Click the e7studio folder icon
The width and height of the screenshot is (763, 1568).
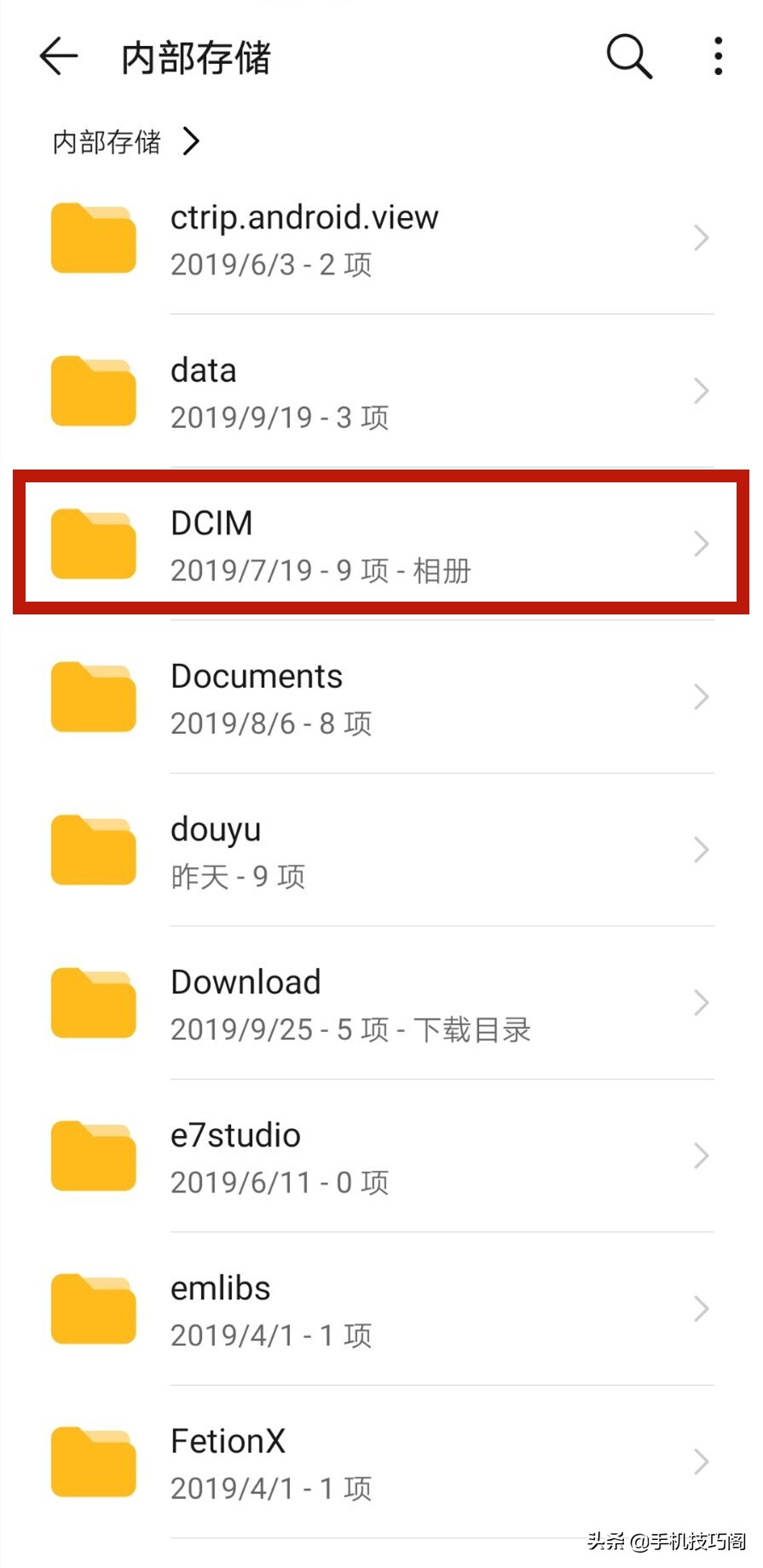(x=93, y=1156)
